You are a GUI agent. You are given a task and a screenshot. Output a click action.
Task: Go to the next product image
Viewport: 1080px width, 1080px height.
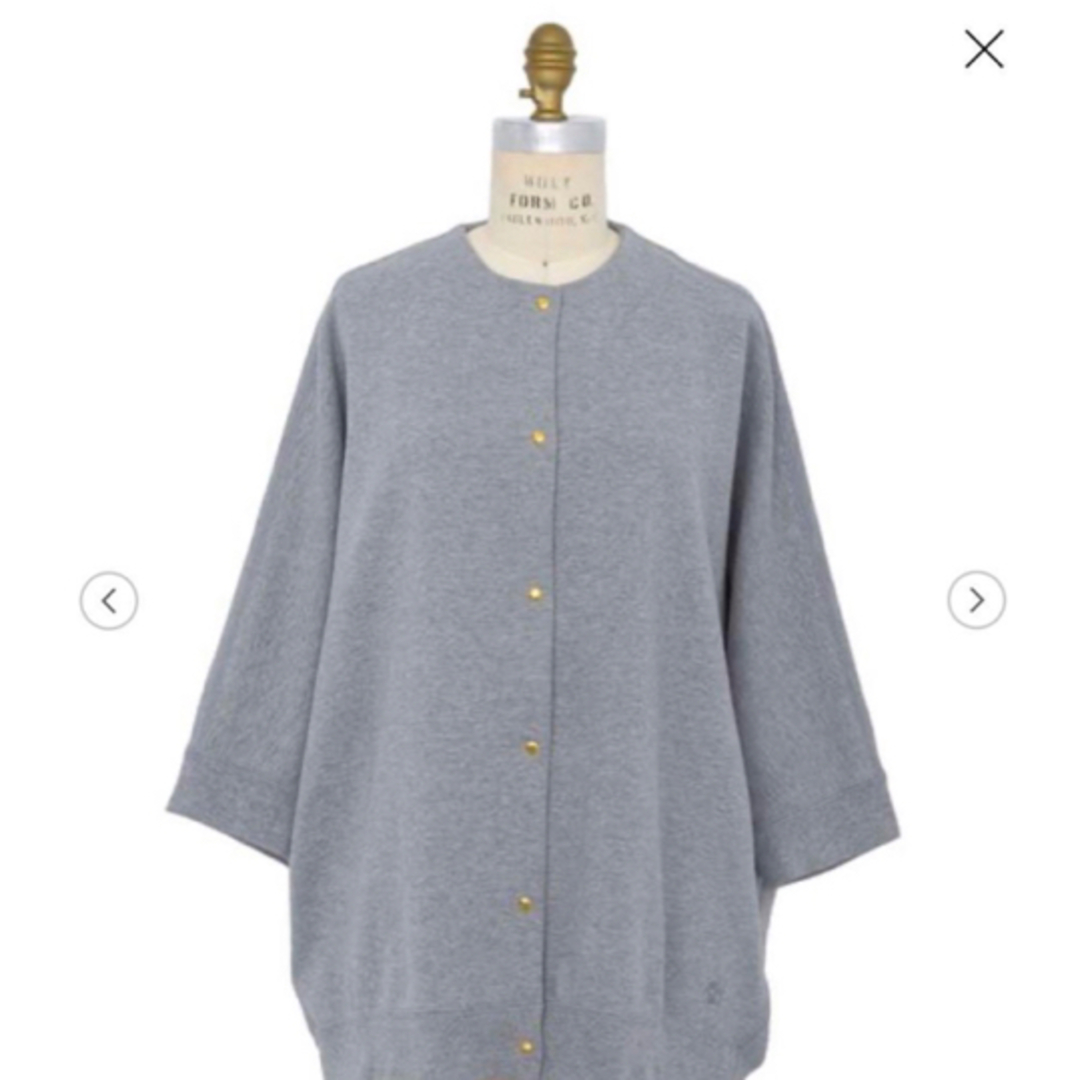click(976, 600)
